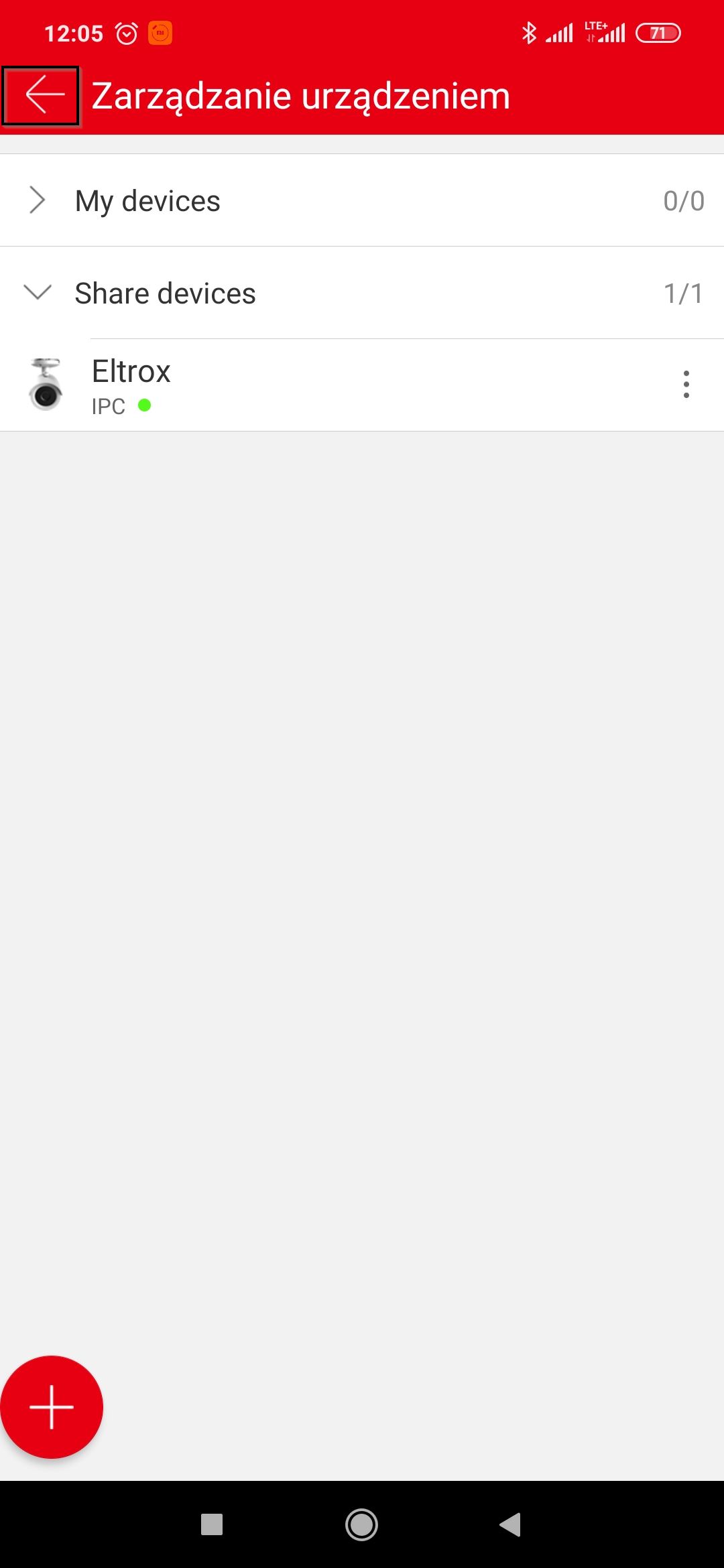Viewport: 724px width, 1568px height.
Task: Go to the system home screen
Action: tap(362, 1524)
